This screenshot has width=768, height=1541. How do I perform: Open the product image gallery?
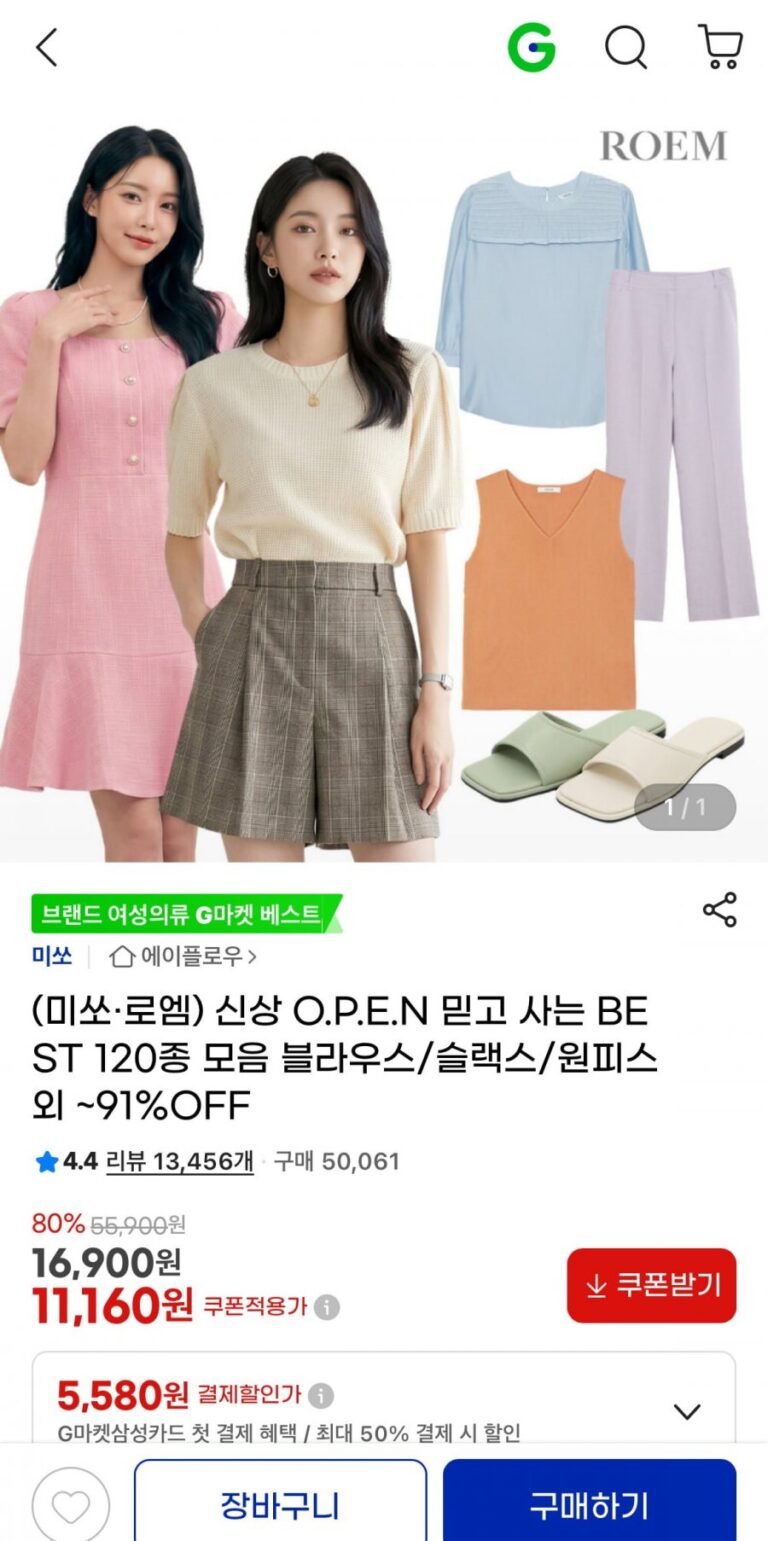tap(384, 480)
